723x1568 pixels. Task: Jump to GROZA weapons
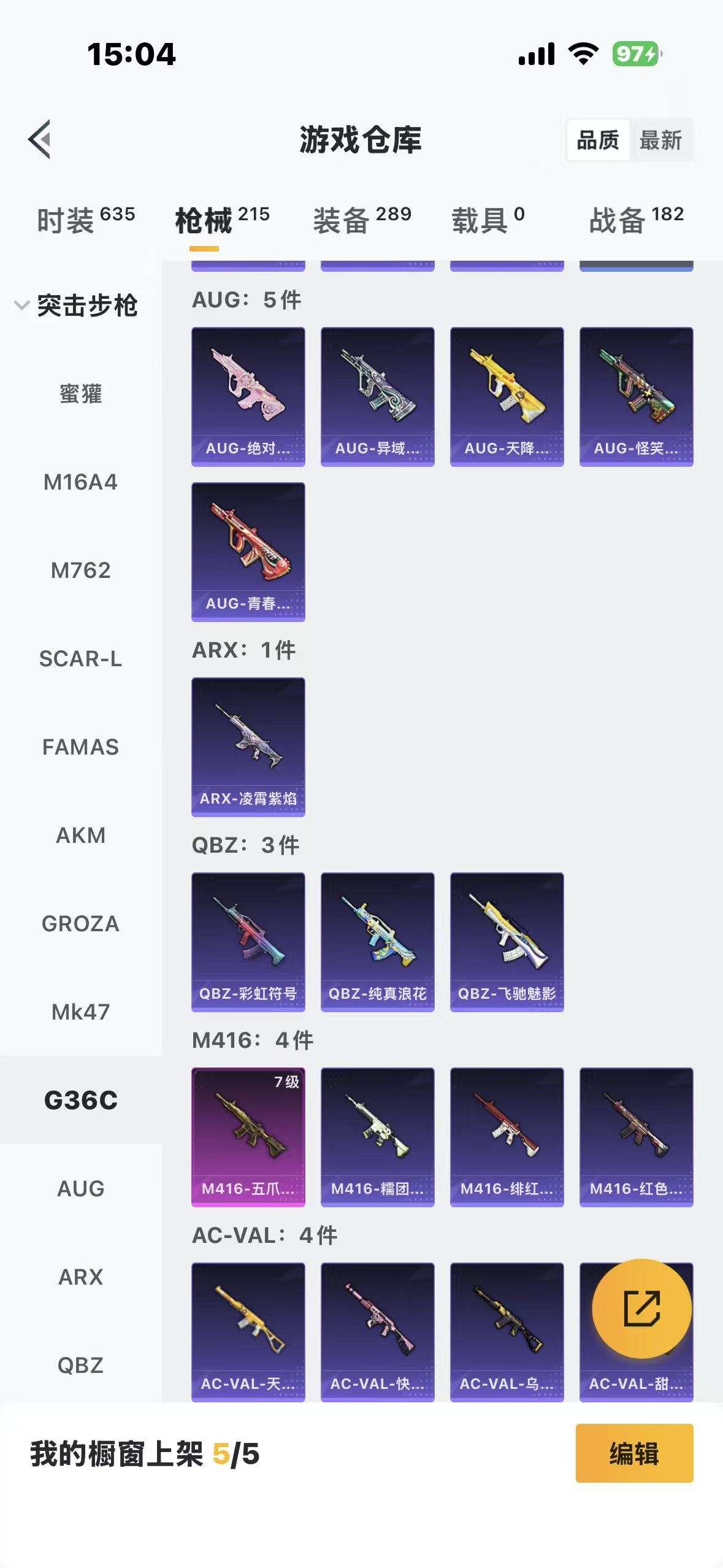pos(80,924)
